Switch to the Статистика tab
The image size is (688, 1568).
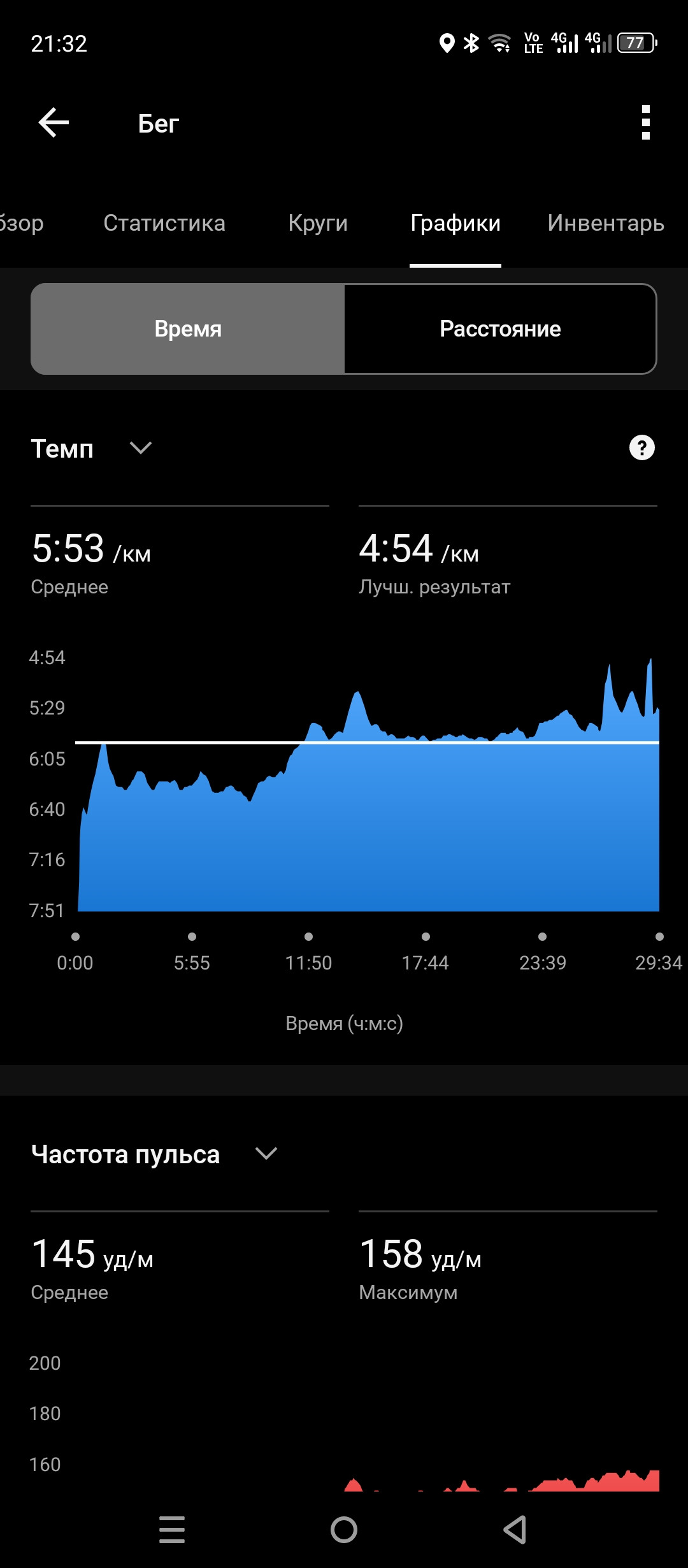[x=164, y=223]
